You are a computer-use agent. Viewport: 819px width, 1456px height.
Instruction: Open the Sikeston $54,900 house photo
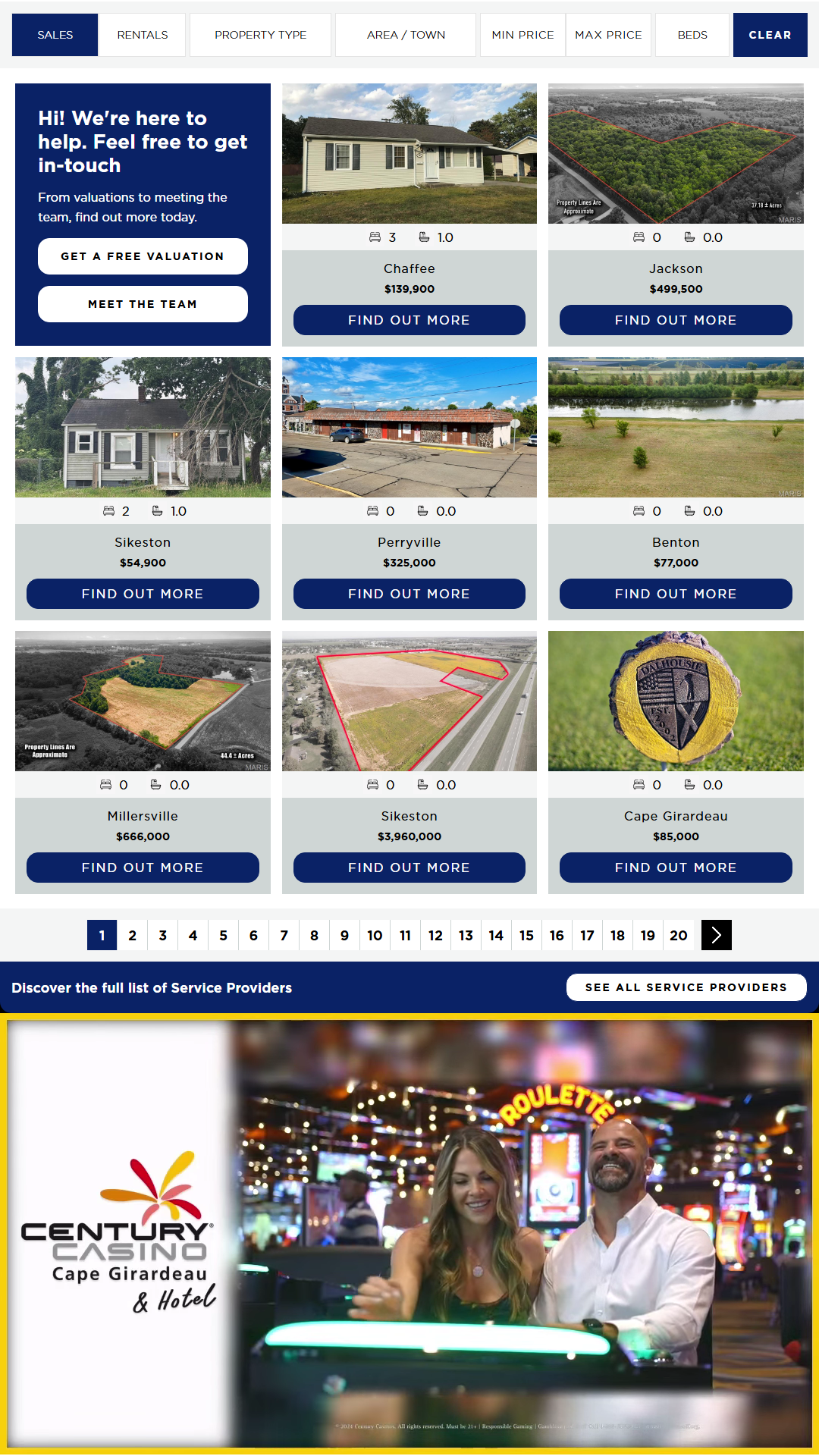pyautogui.click(x=143, y=427)
